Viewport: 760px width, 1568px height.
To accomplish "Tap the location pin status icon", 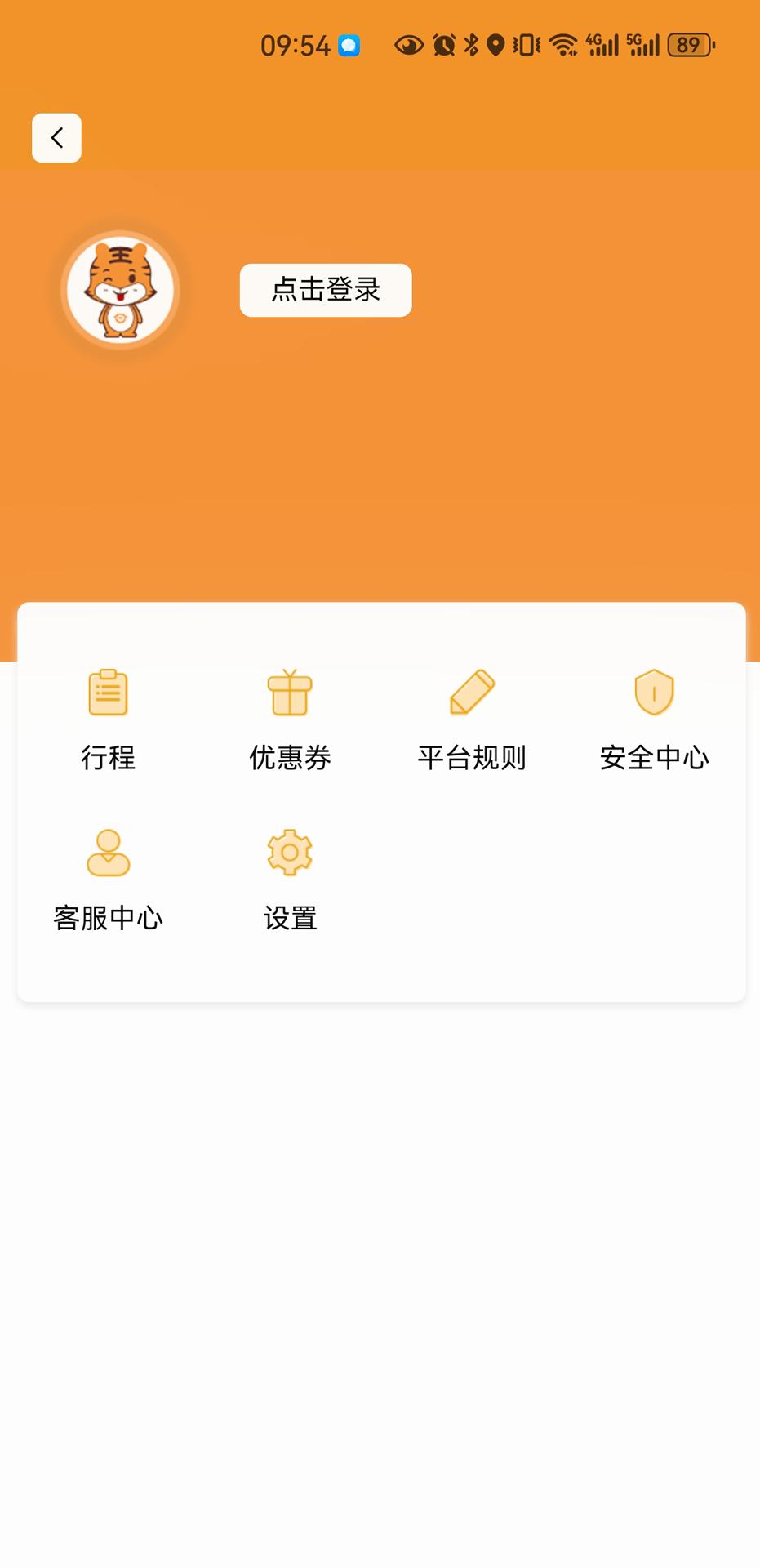I will (x=495, y=45).
